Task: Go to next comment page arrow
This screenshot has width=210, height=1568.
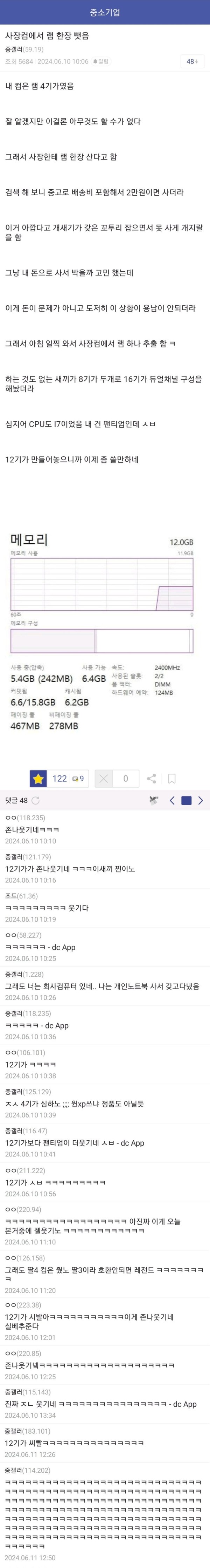Action: pos(200,800)
